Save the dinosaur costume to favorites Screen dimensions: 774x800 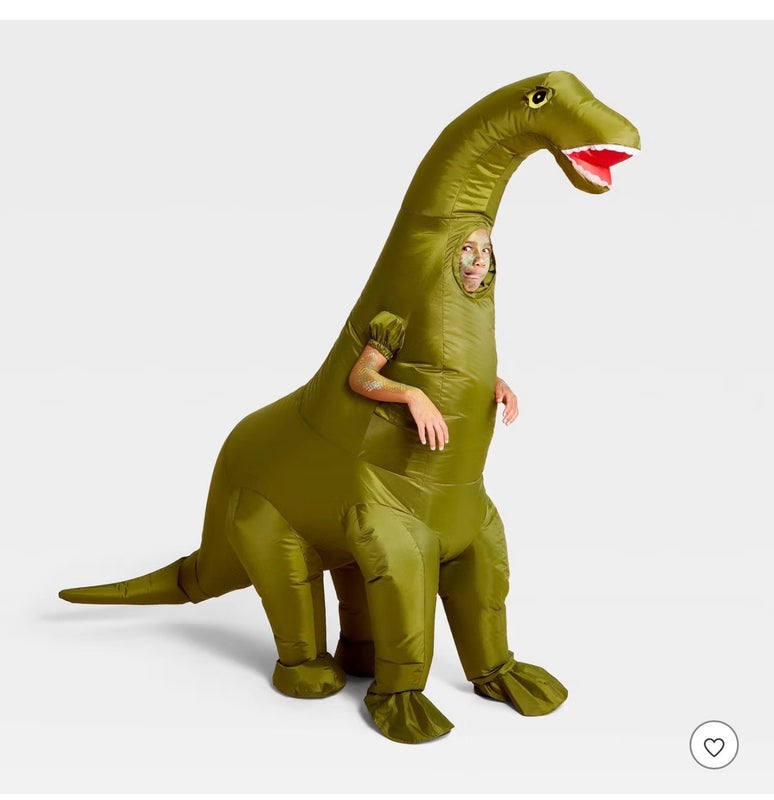713,745
